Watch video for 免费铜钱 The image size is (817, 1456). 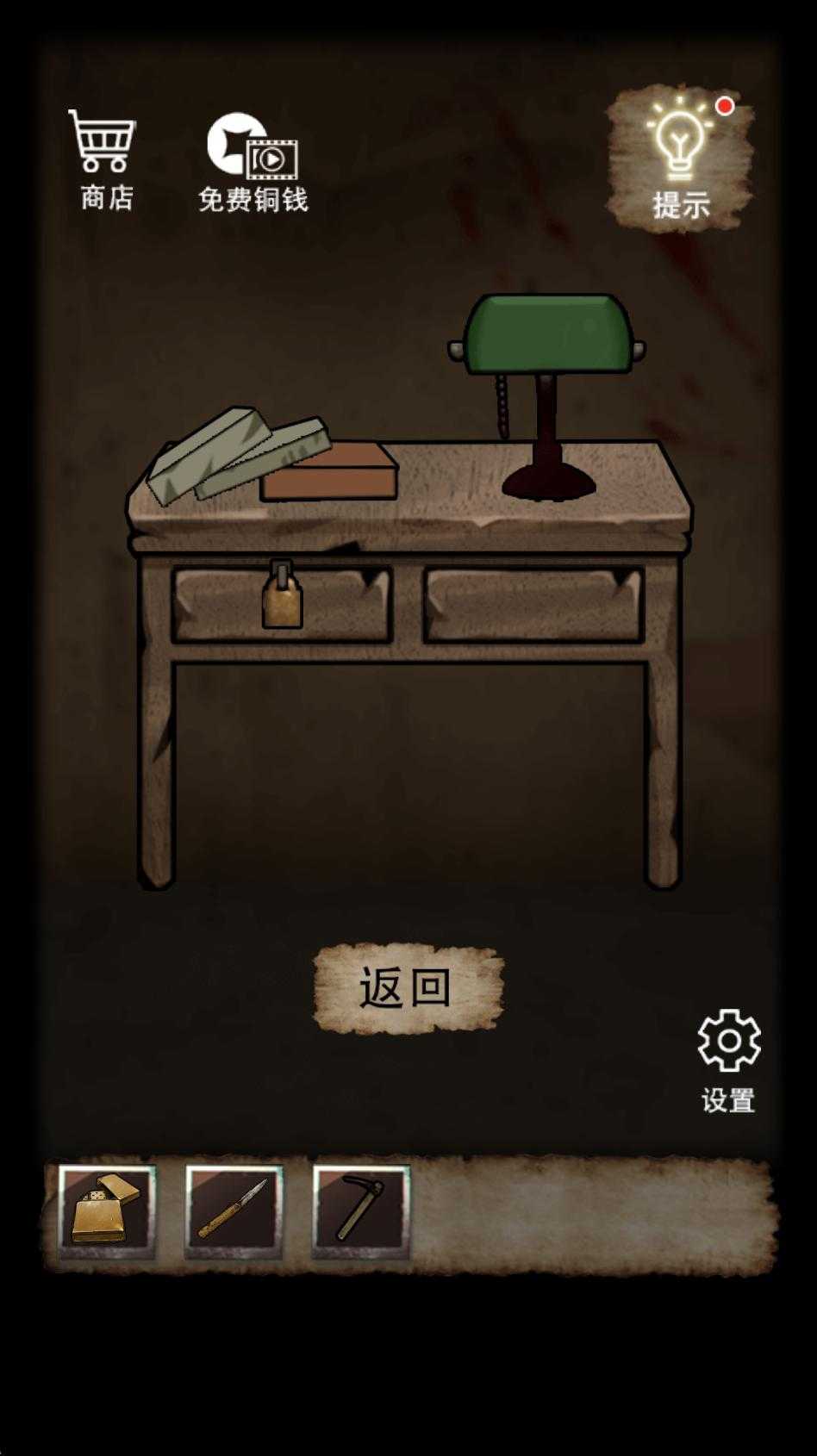point(253,162)
